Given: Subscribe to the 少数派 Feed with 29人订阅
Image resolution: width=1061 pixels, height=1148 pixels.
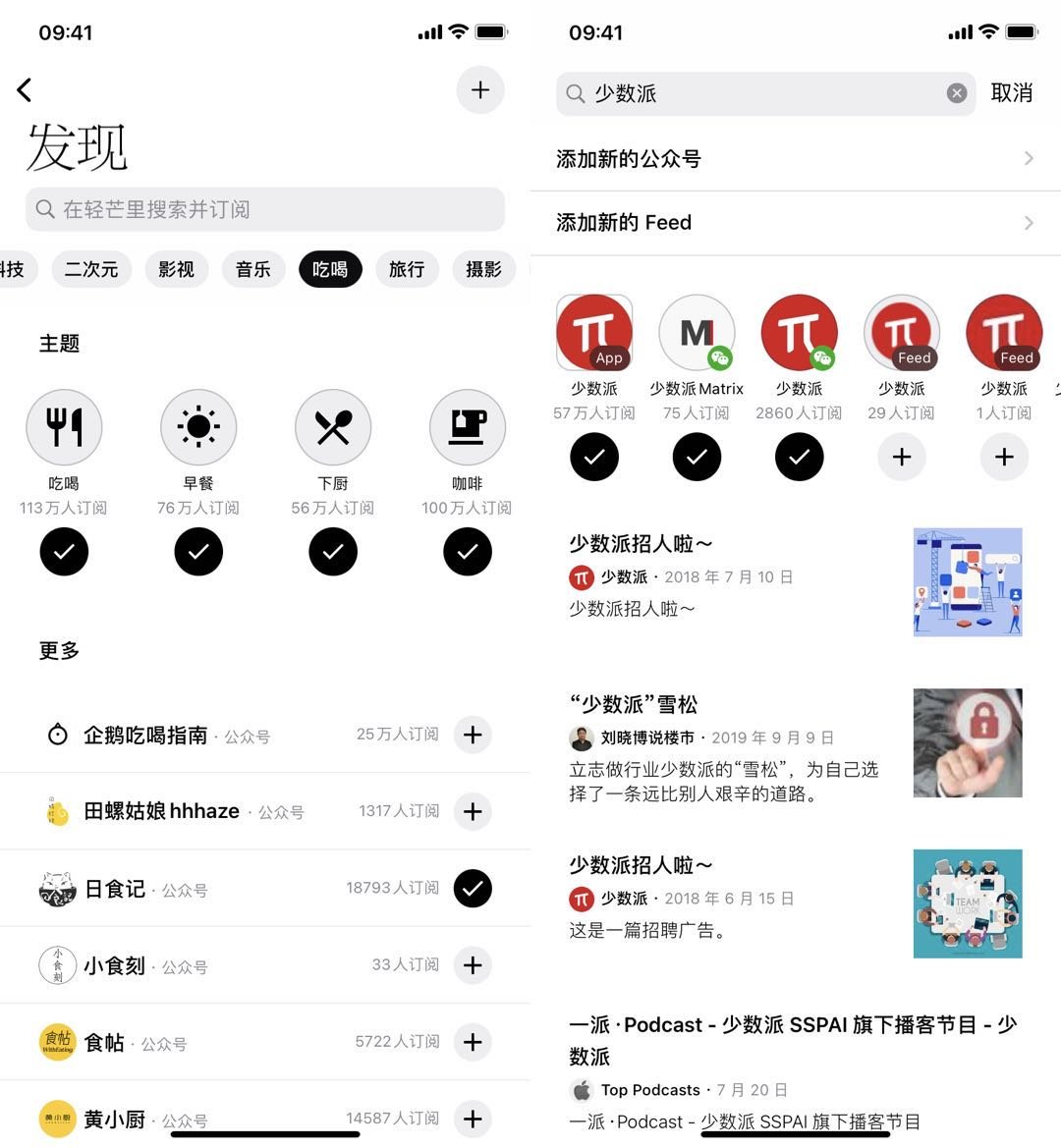Looking at the screenshot, I should (902, 457).
